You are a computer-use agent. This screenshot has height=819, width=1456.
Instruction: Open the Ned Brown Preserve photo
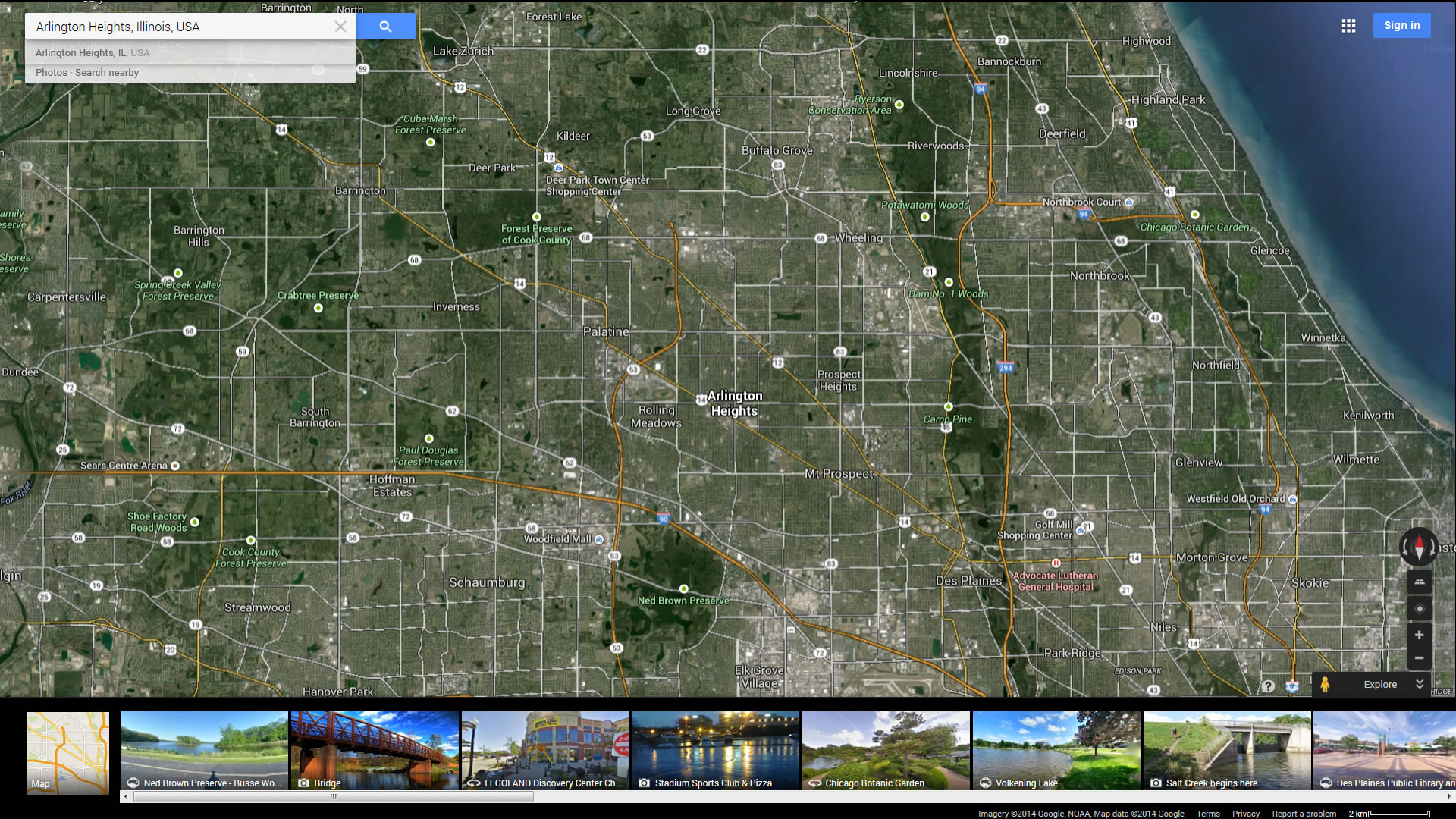tap(204, 751)
